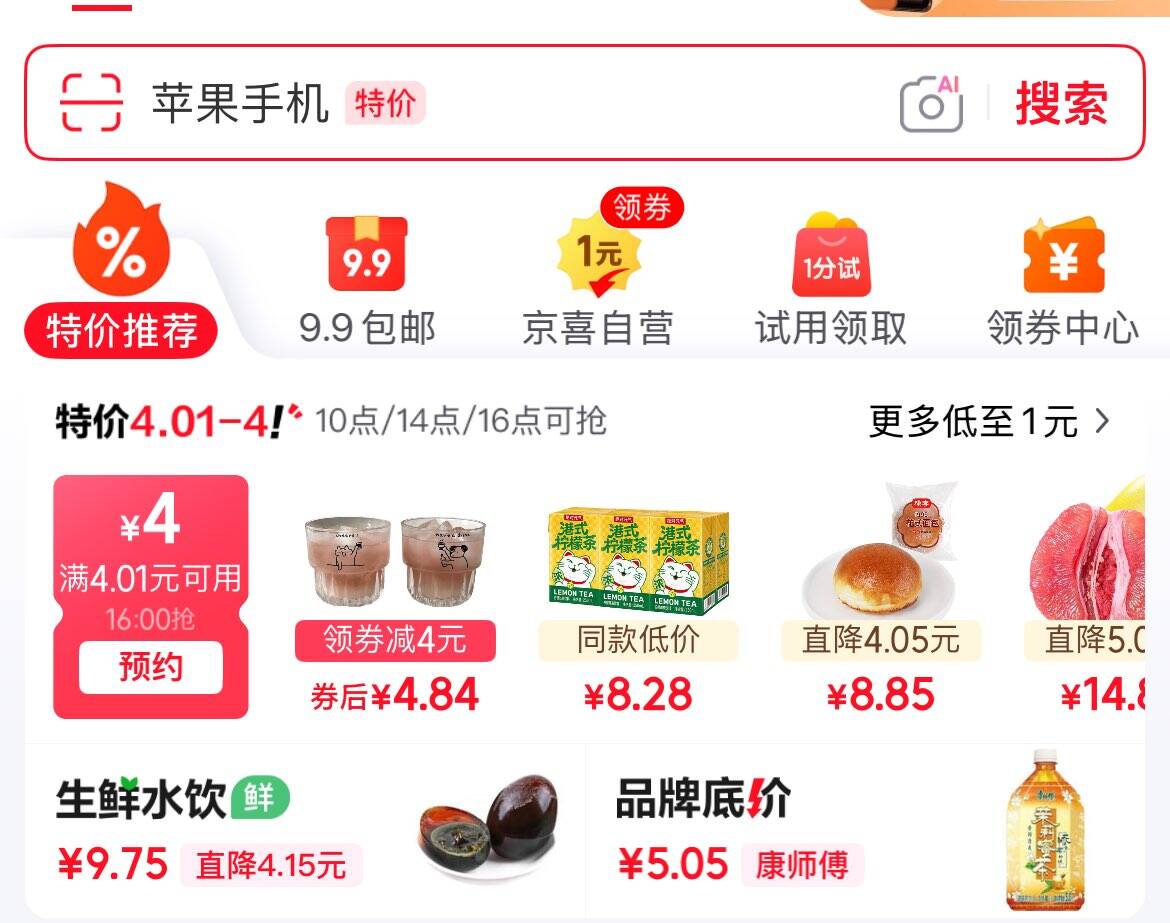The height and width of the screenshot is (923, 1170).
Task: Tap the 搜索 button
Action: tap(1061, 103)
